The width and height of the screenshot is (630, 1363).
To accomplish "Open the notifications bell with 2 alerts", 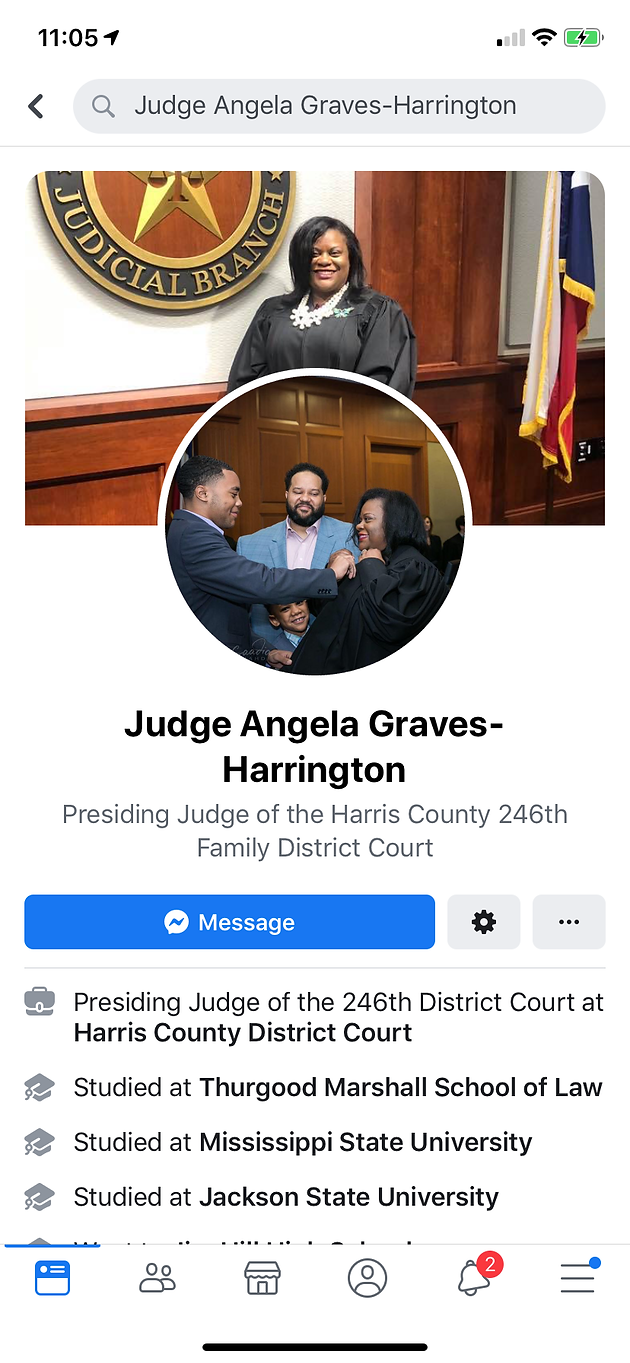I will (x=474, y=1278).
